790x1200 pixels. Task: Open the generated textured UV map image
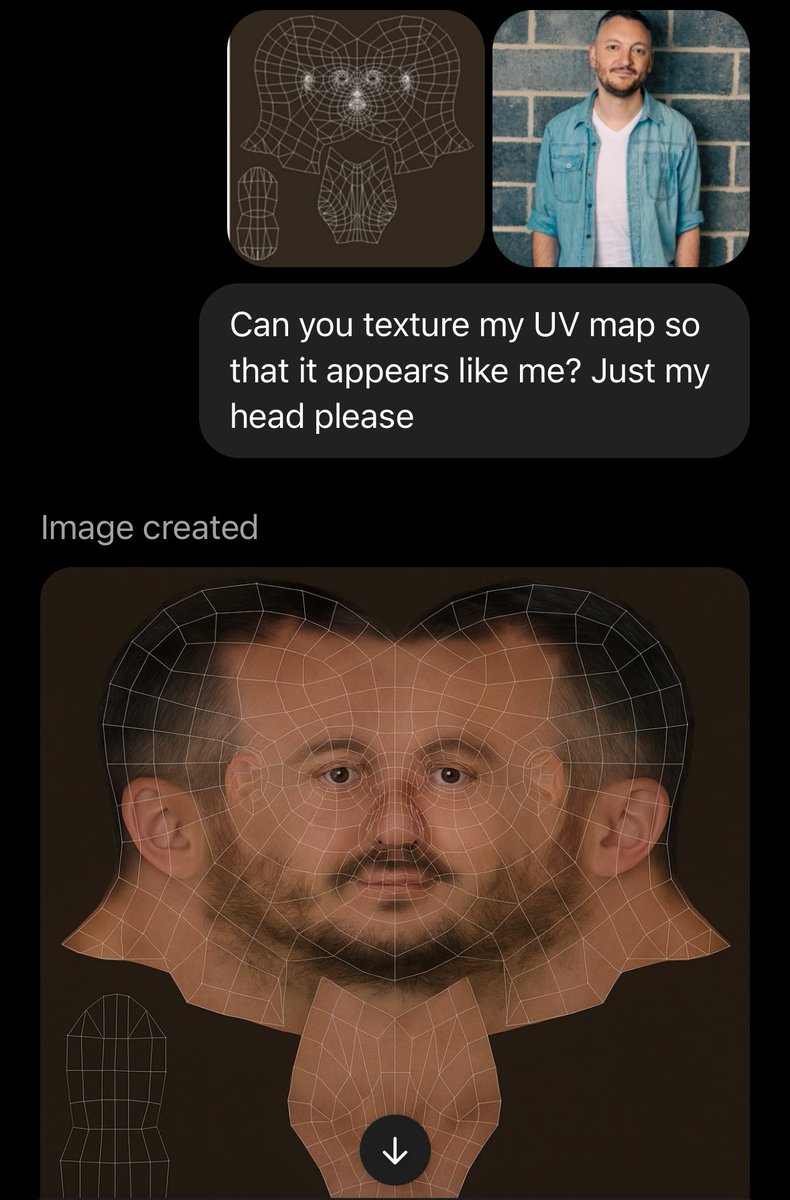pos(395,850)
